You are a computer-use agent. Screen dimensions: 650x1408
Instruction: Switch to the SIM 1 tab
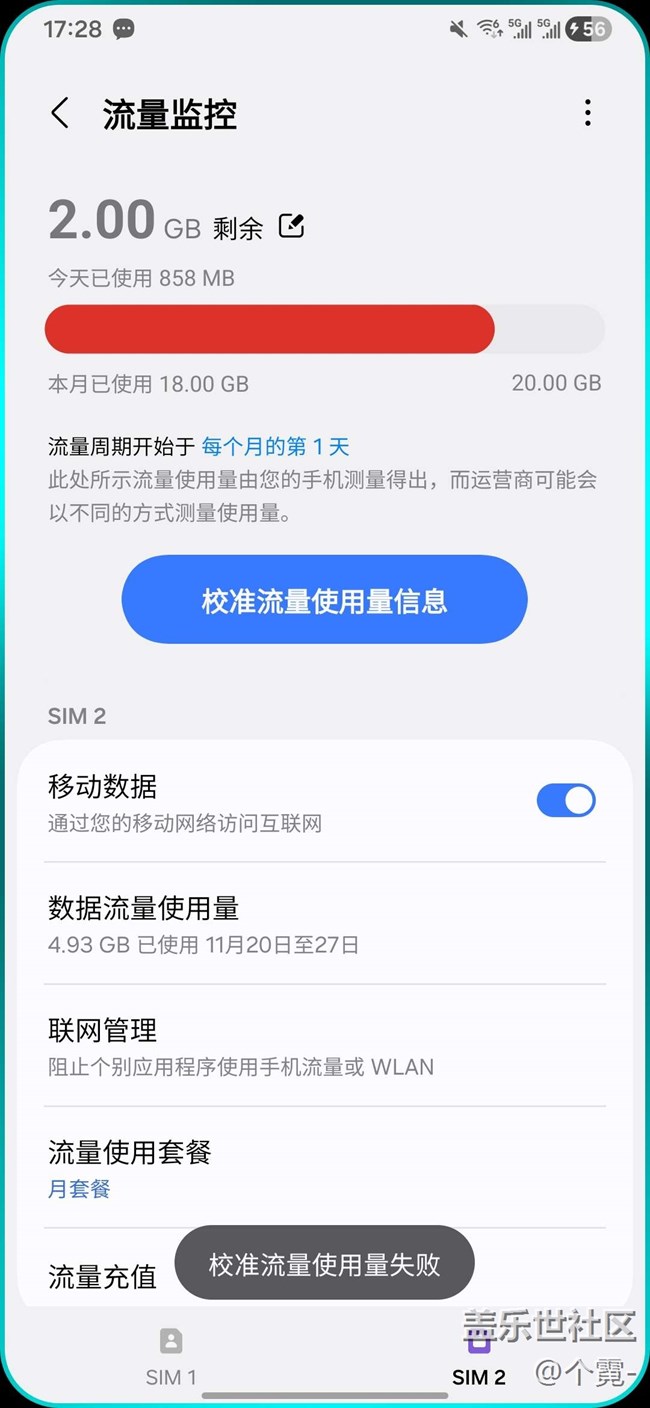click(171, 1358)
